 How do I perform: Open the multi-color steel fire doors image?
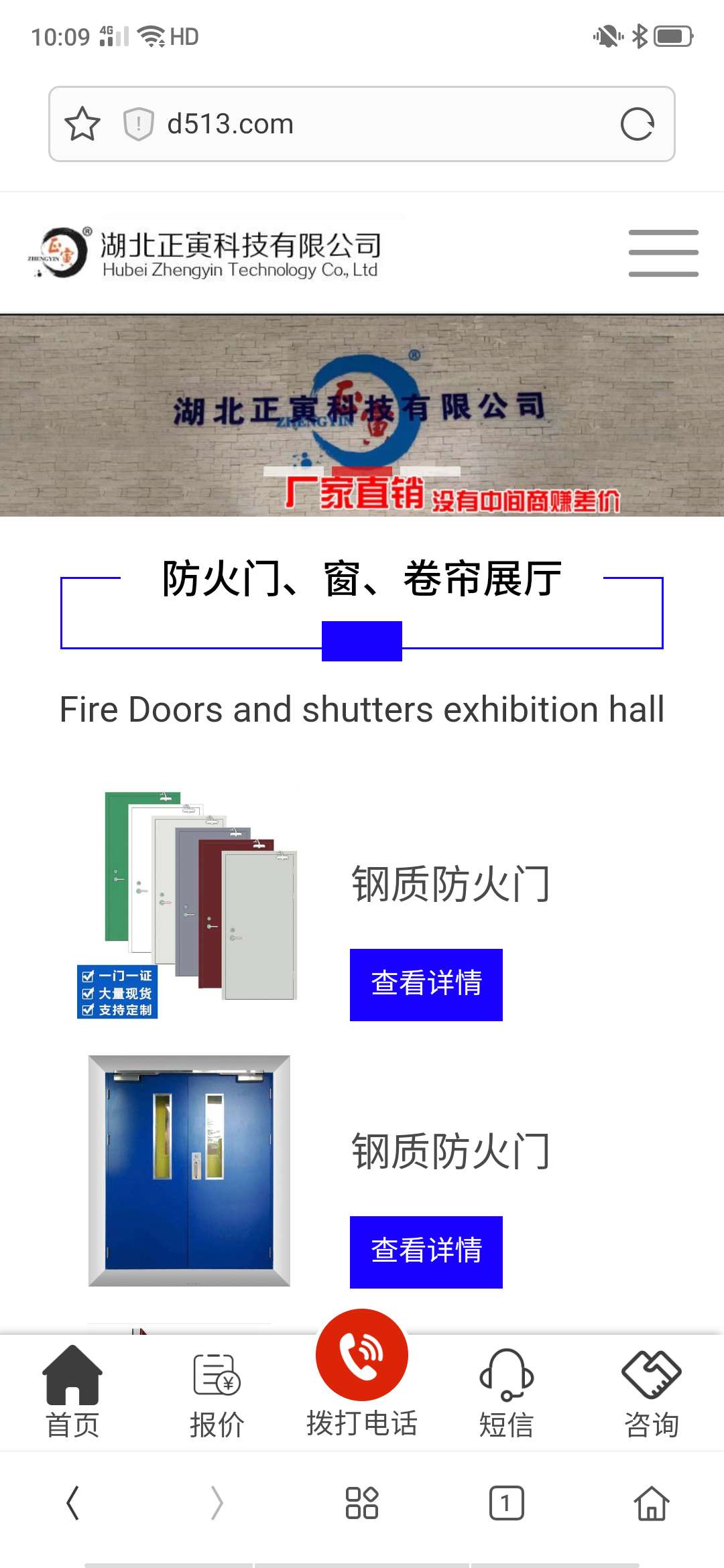(x=189, y=905)
